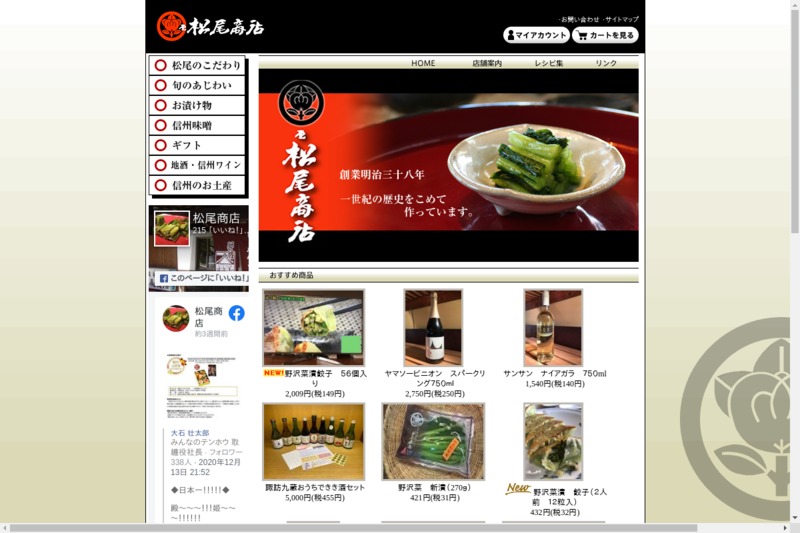Open レシピ集 recipe collection
This screenshot has width=800, height=533.
(x=548, y=63)
